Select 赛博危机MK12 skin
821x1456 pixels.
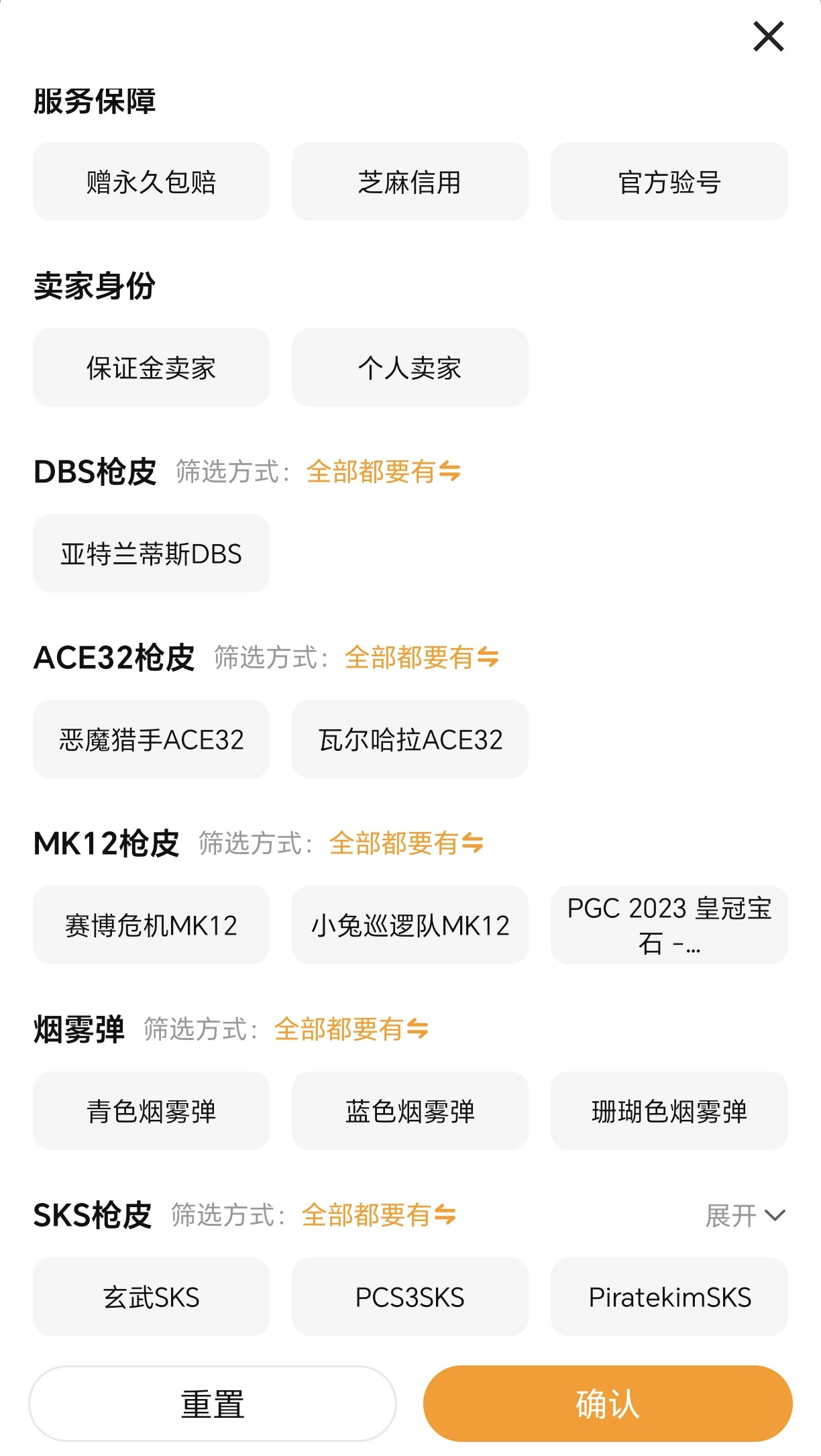(x=151, y=925)
